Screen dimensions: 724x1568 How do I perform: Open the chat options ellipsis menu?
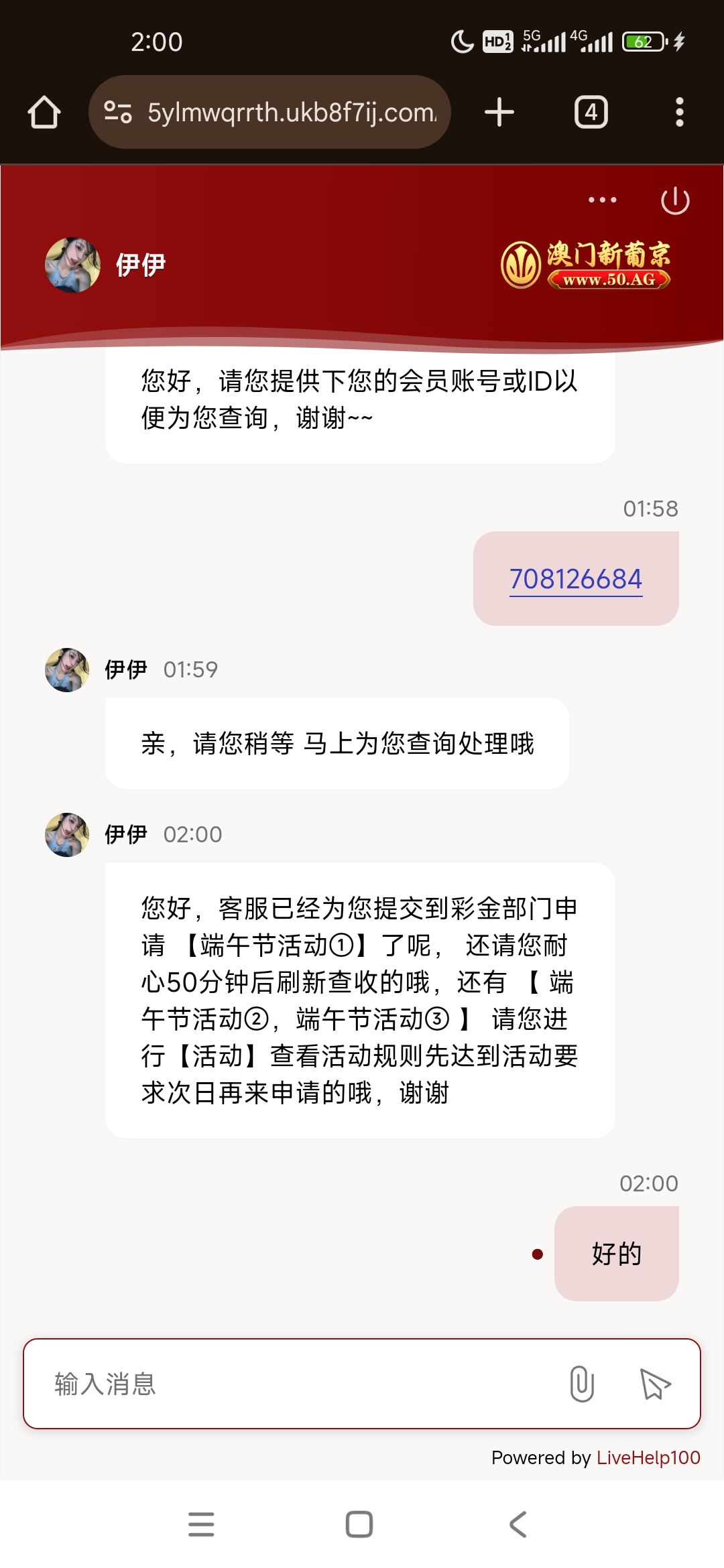coord(602,200)
